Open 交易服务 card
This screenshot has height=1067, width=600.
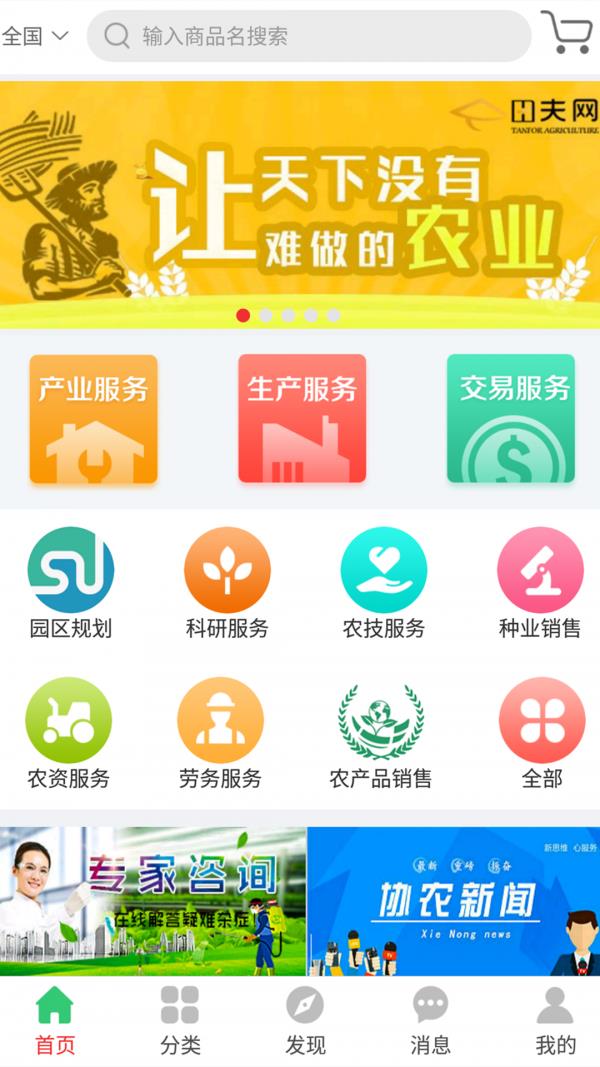point(511,419)
